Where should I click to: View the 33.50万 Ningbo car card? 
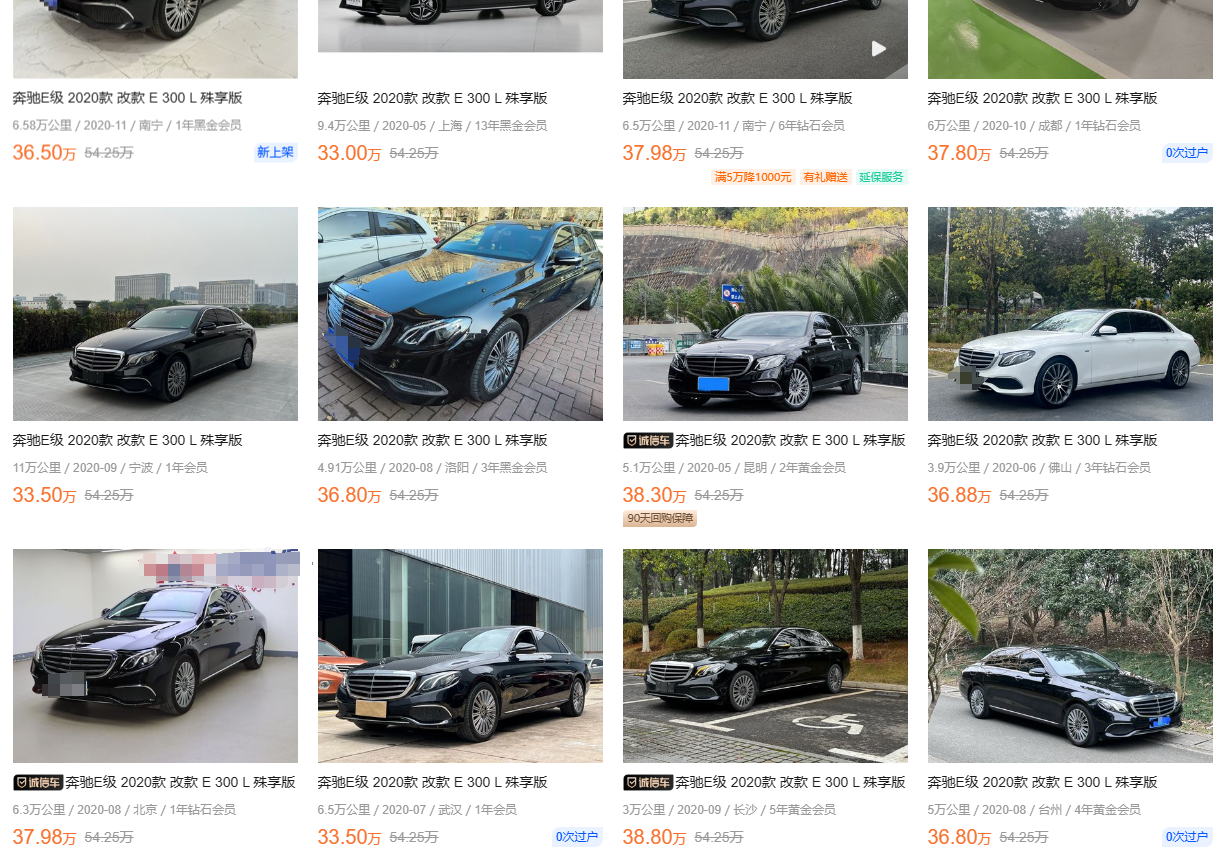click(155, 314)
